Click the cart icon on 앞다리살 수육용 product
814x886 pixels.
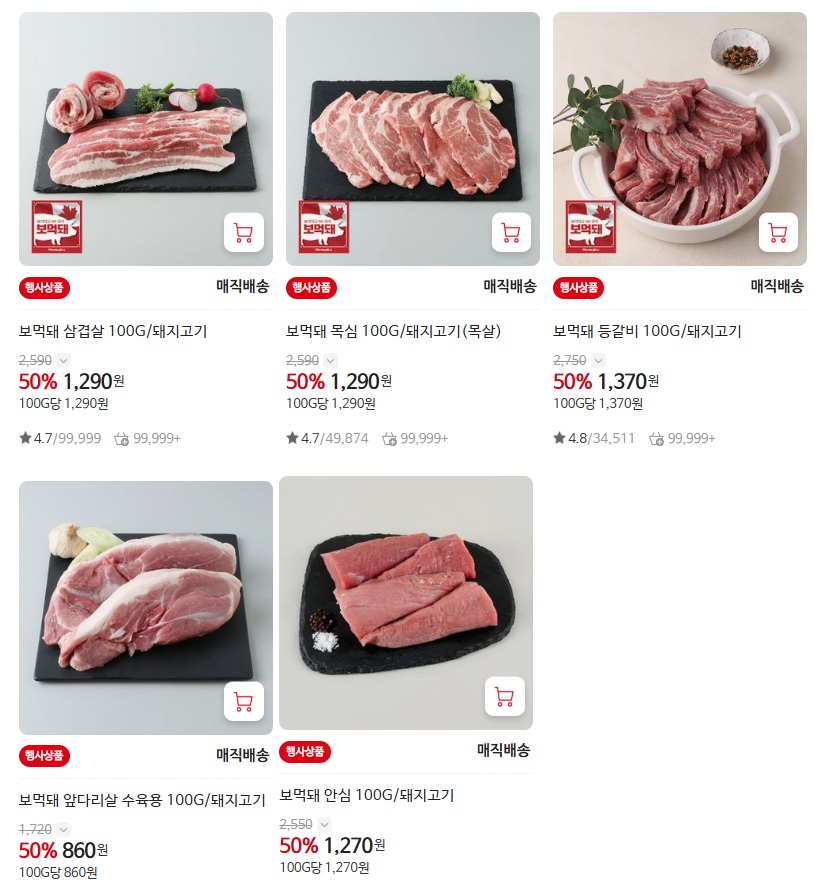coord(243,702)
